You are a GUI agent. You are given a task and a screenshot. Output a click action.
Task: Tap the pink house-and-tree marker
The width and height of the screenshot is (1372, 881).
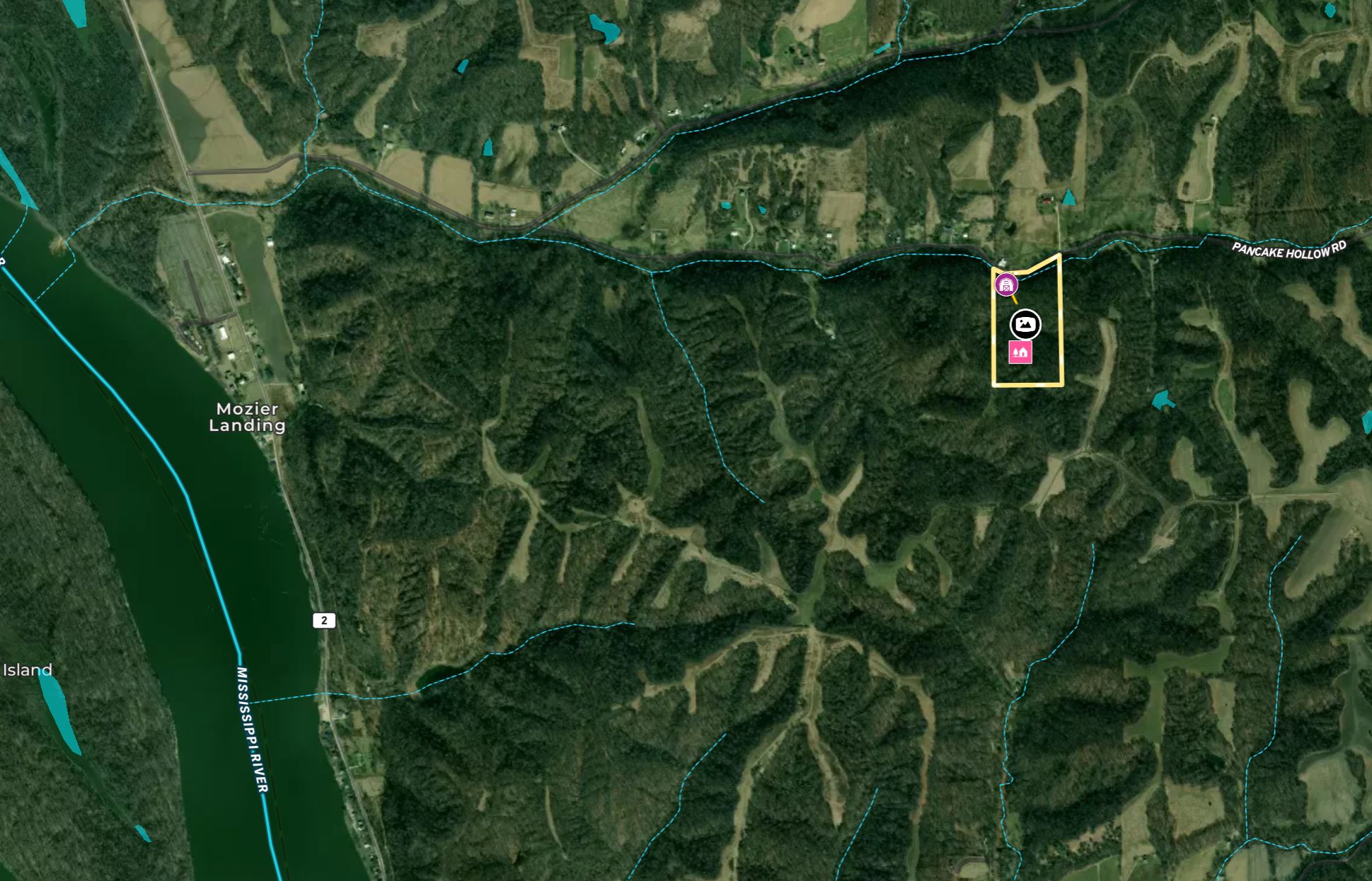[x=1020, y=352]
